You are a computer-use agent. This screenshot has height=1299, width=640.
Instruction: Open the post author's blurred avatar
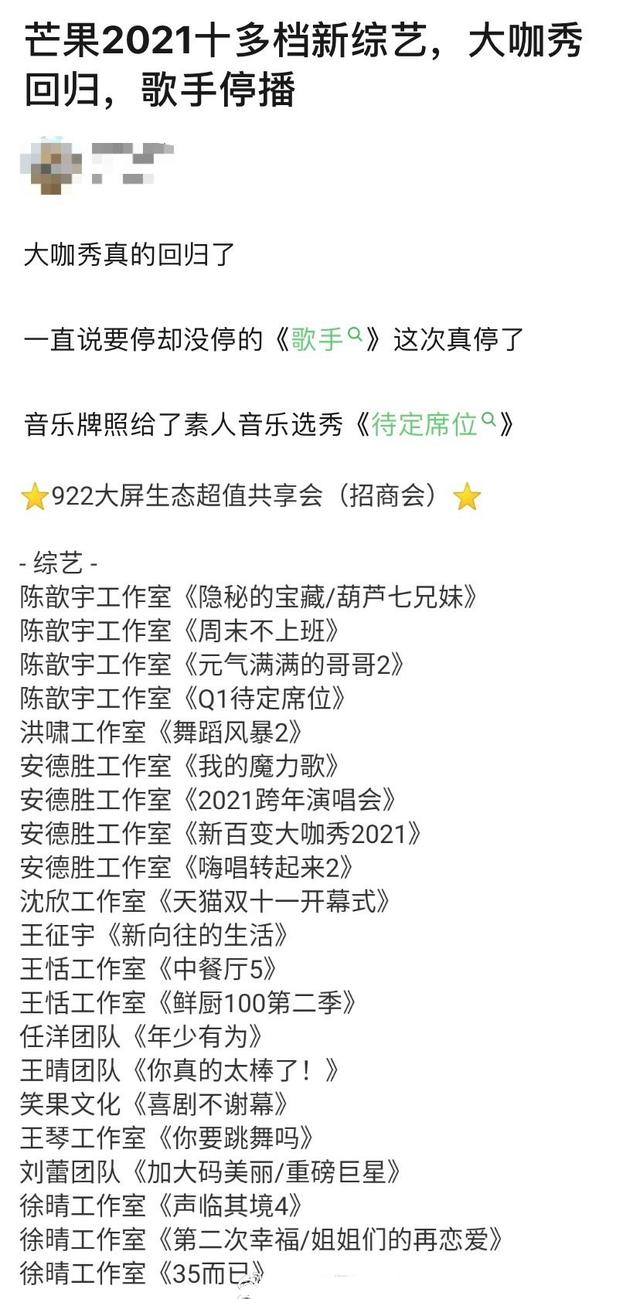pyautogui.click(x=51, y=167)
